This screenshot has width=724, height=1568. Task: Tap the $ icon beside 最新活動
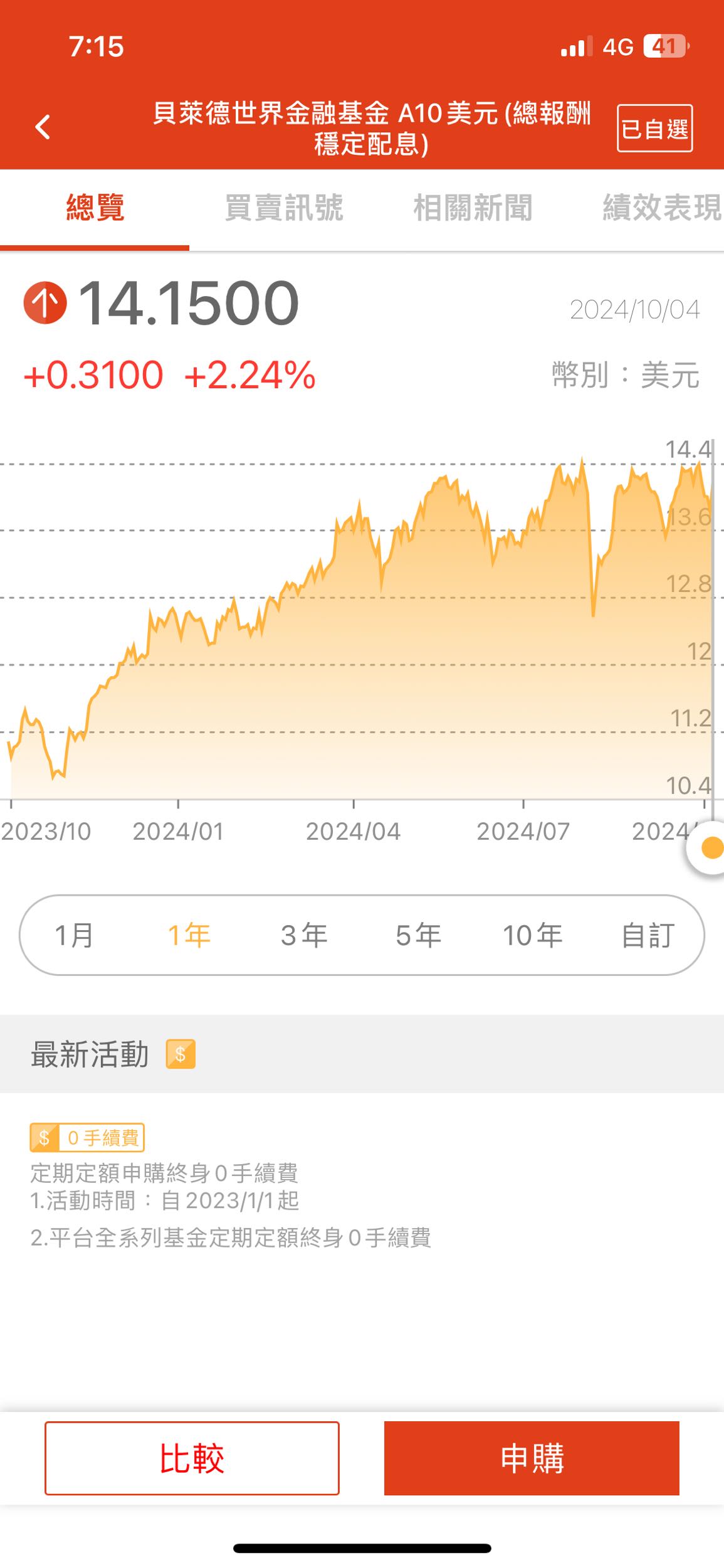pos(180,1053)
